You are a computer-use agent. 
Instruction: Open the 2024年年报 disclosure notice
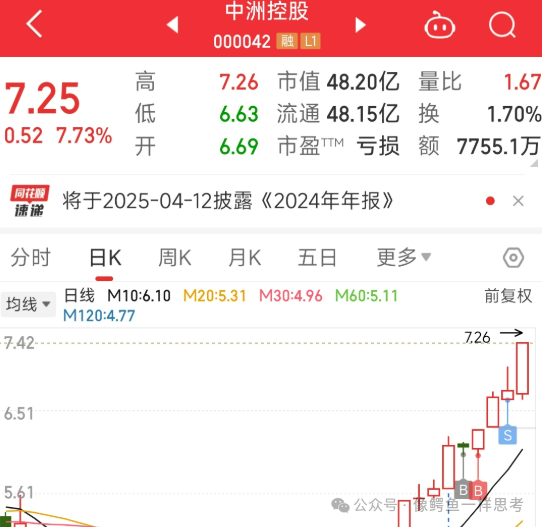(228, 201)
